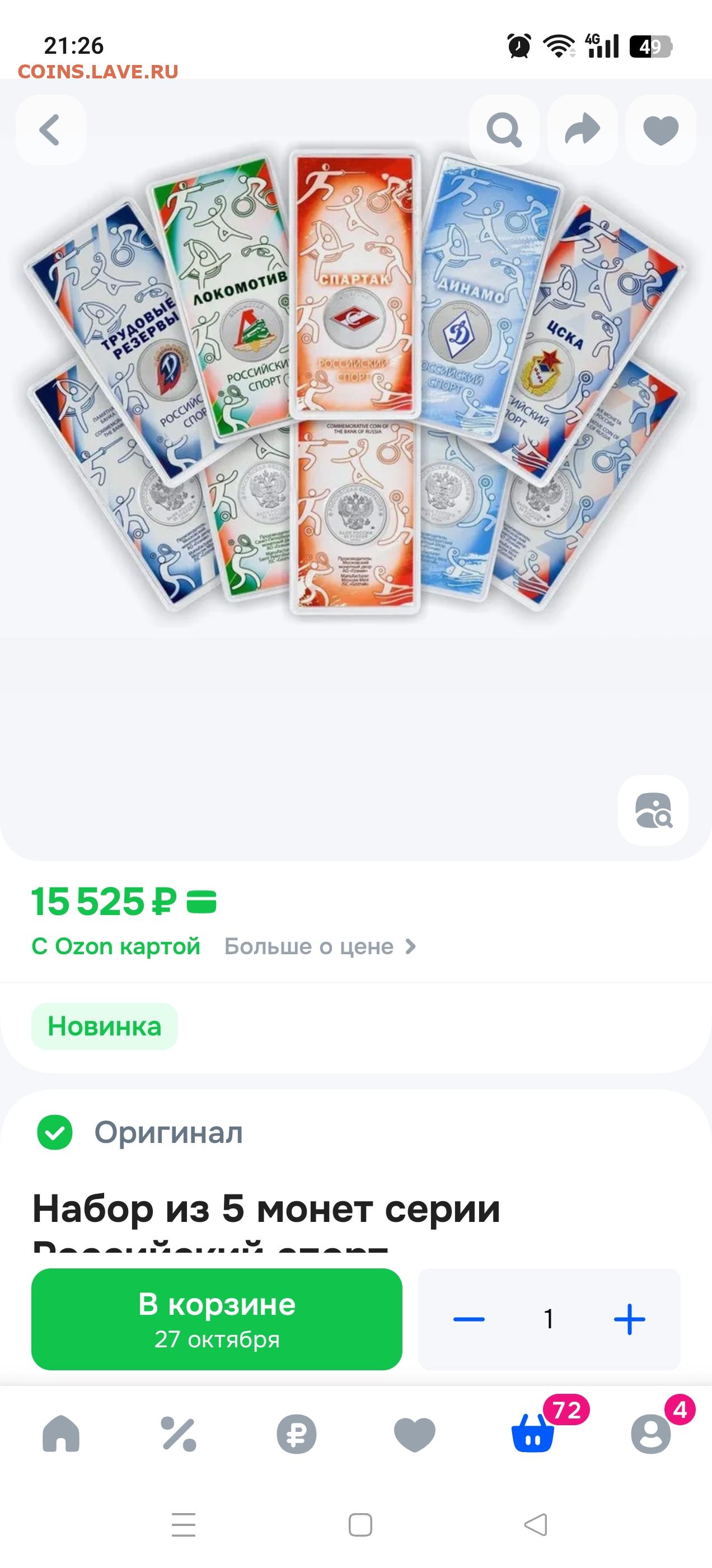Open 'Больше о цене' details

coord(320,946)
